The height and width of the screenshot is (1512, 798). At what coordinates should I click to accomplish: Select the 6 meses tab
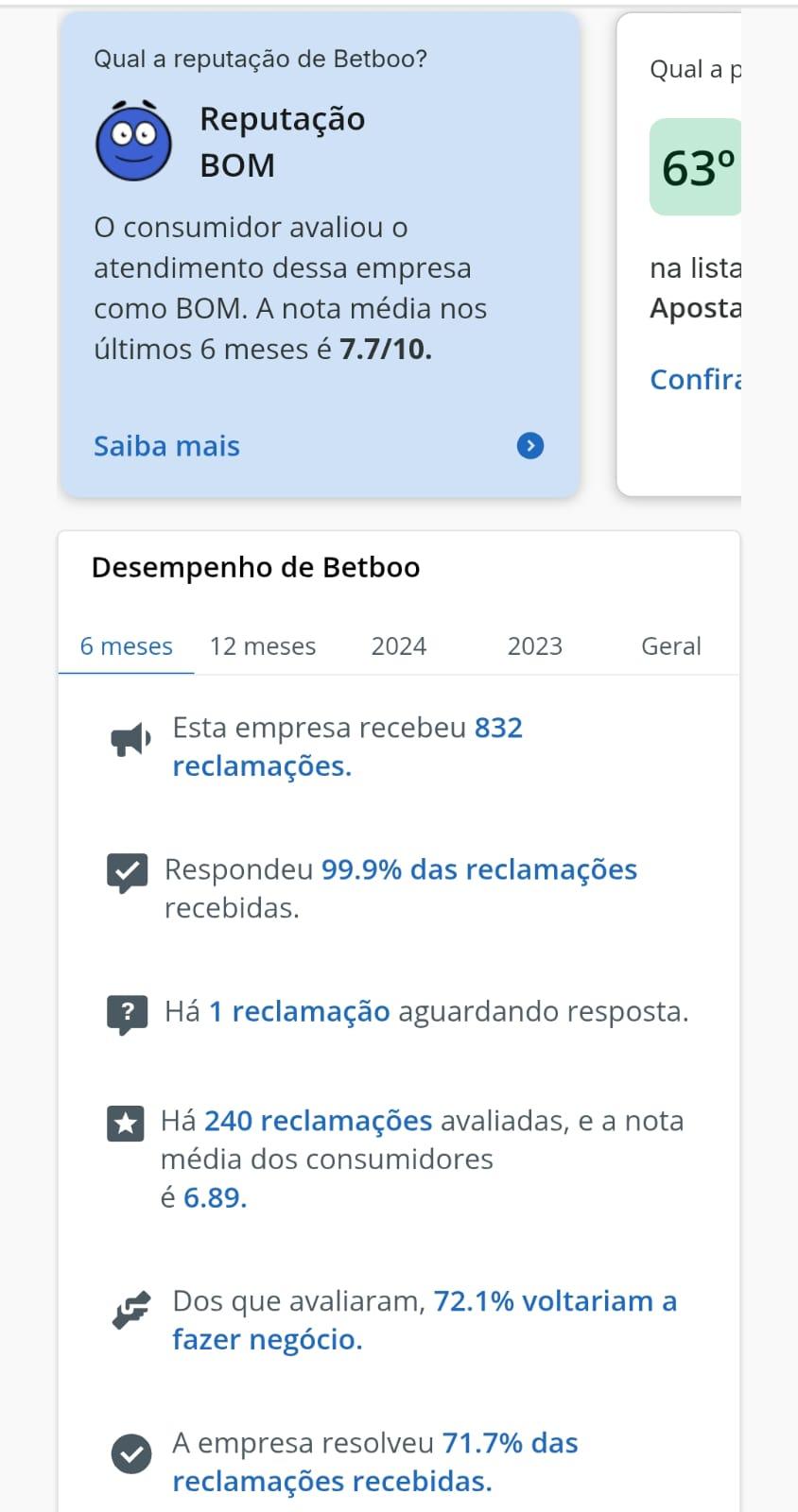point(126,645)
